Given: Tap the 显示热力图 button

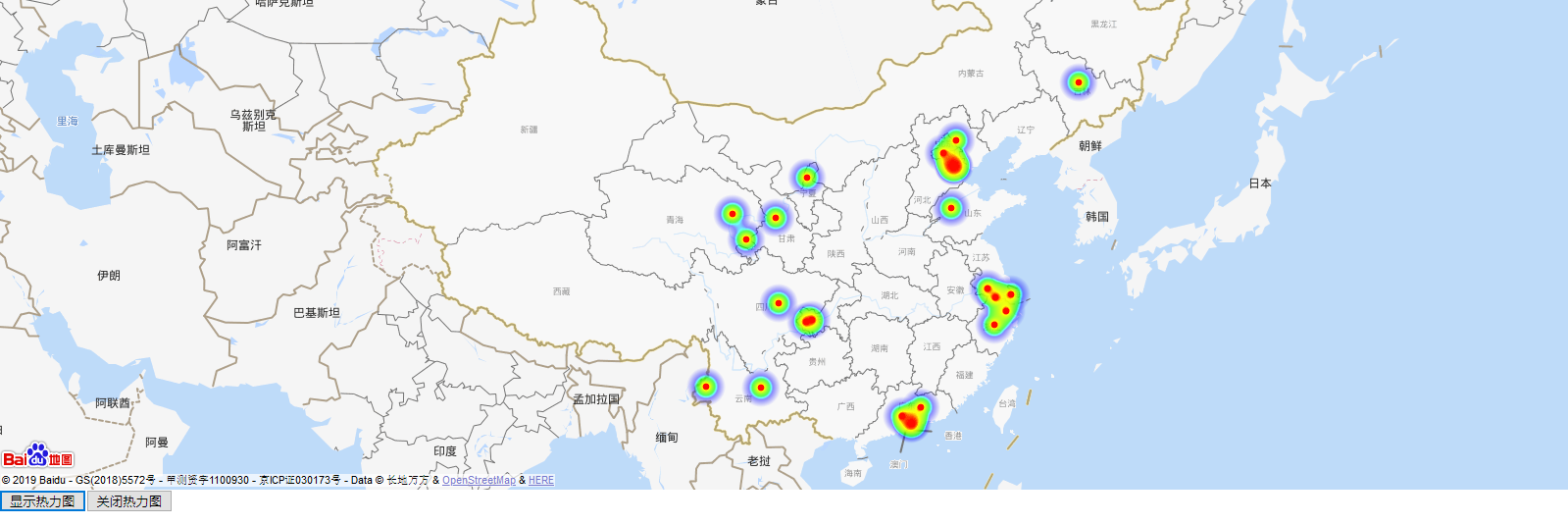Looking at the screenshot, I should coord(42,501).
